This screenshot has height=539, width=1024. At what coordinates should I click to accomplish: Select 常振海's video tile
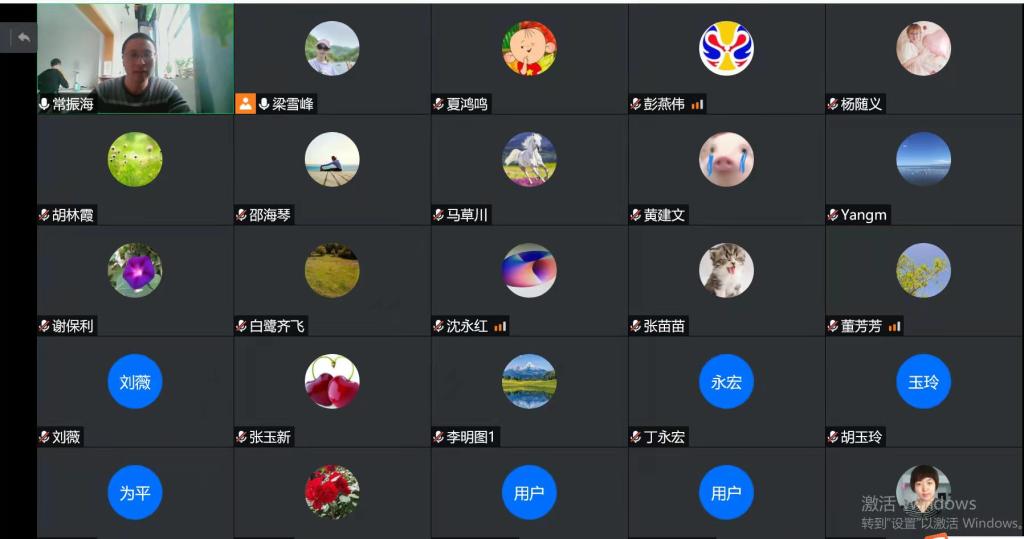pyautogui.click(x=135, y=58)
